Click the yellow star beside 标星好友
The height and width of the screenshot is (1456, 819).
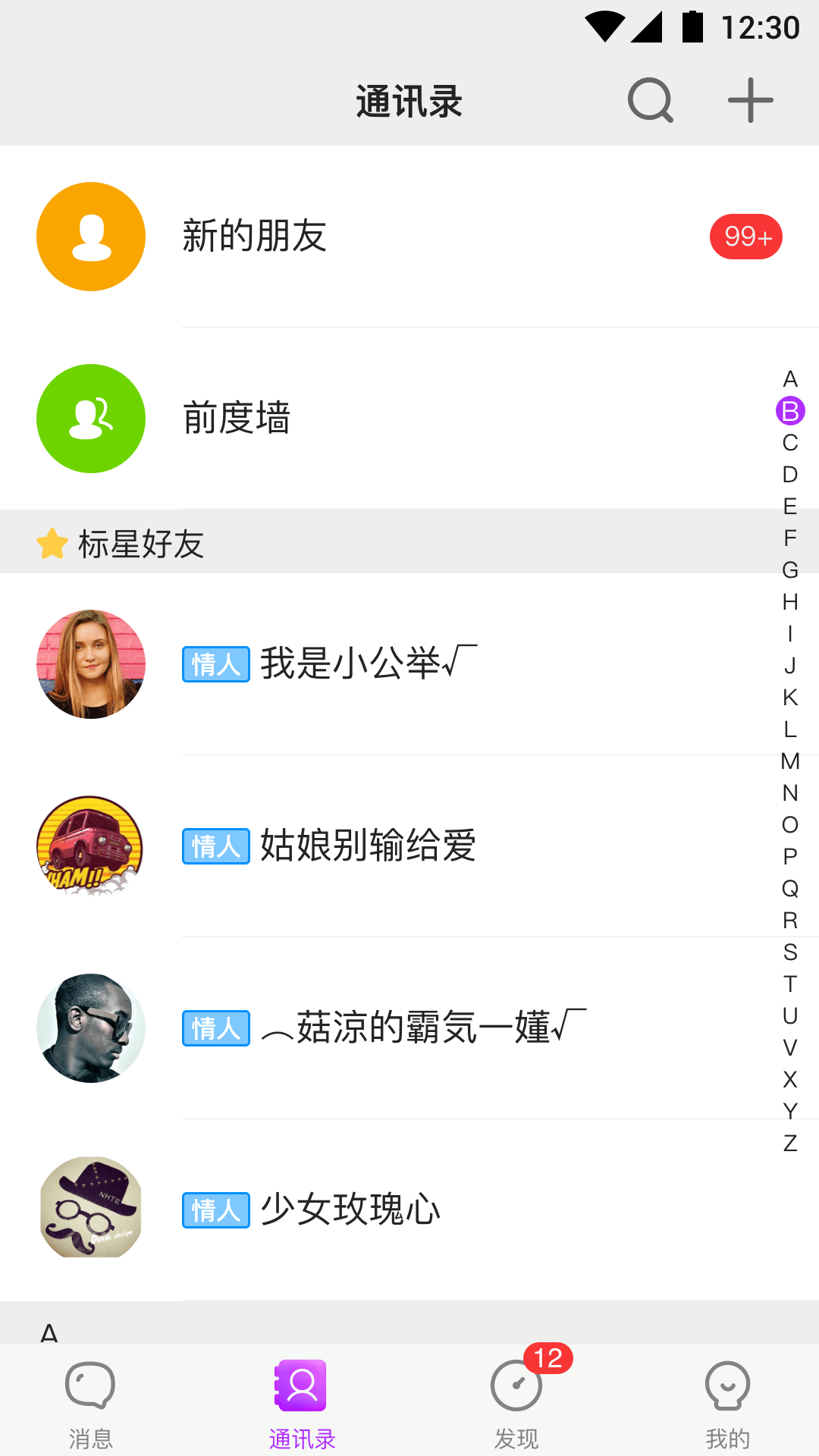pyautogui.click(x=50, y=542)
